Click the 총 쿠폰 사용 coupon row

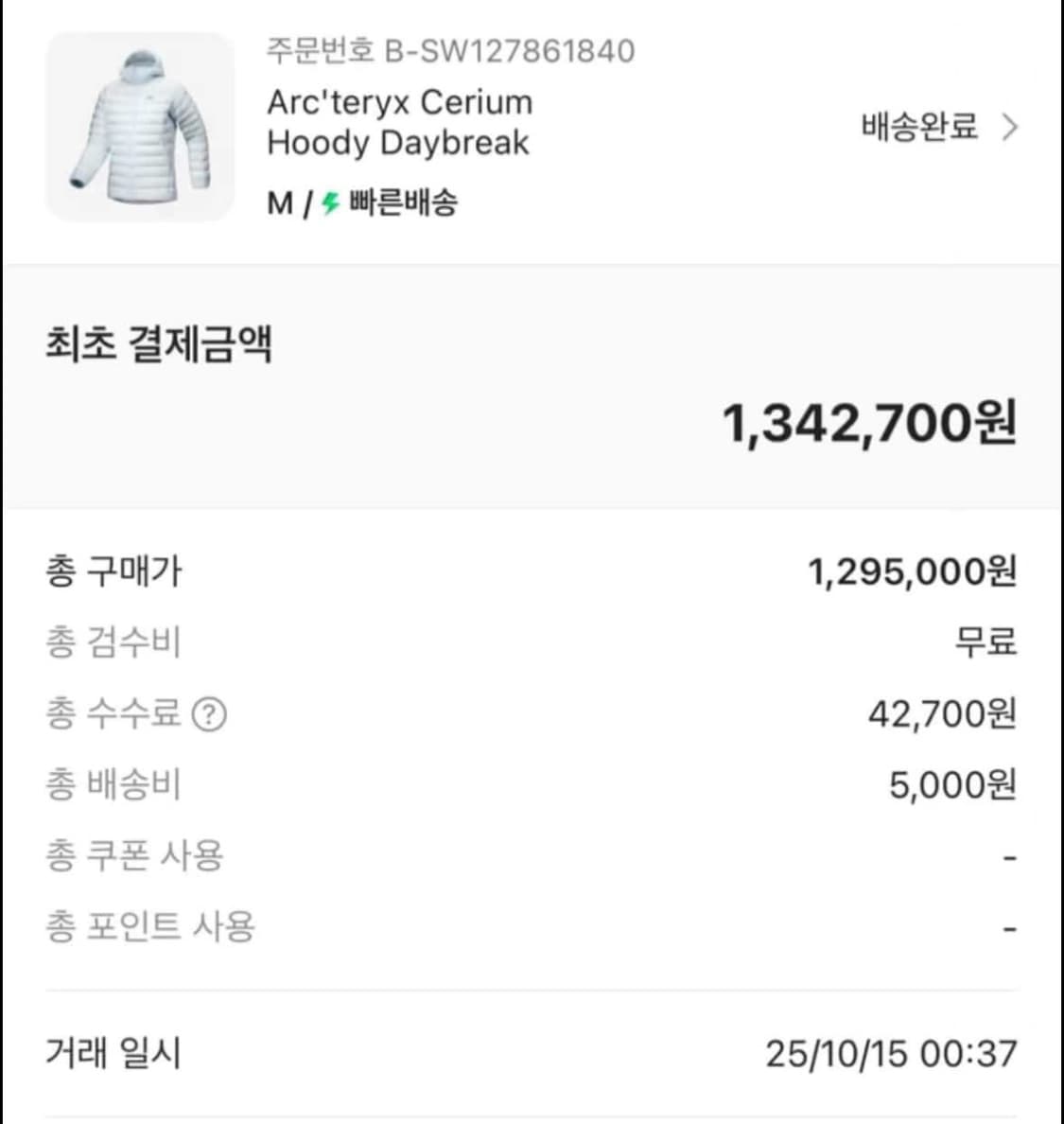(135, 854)
